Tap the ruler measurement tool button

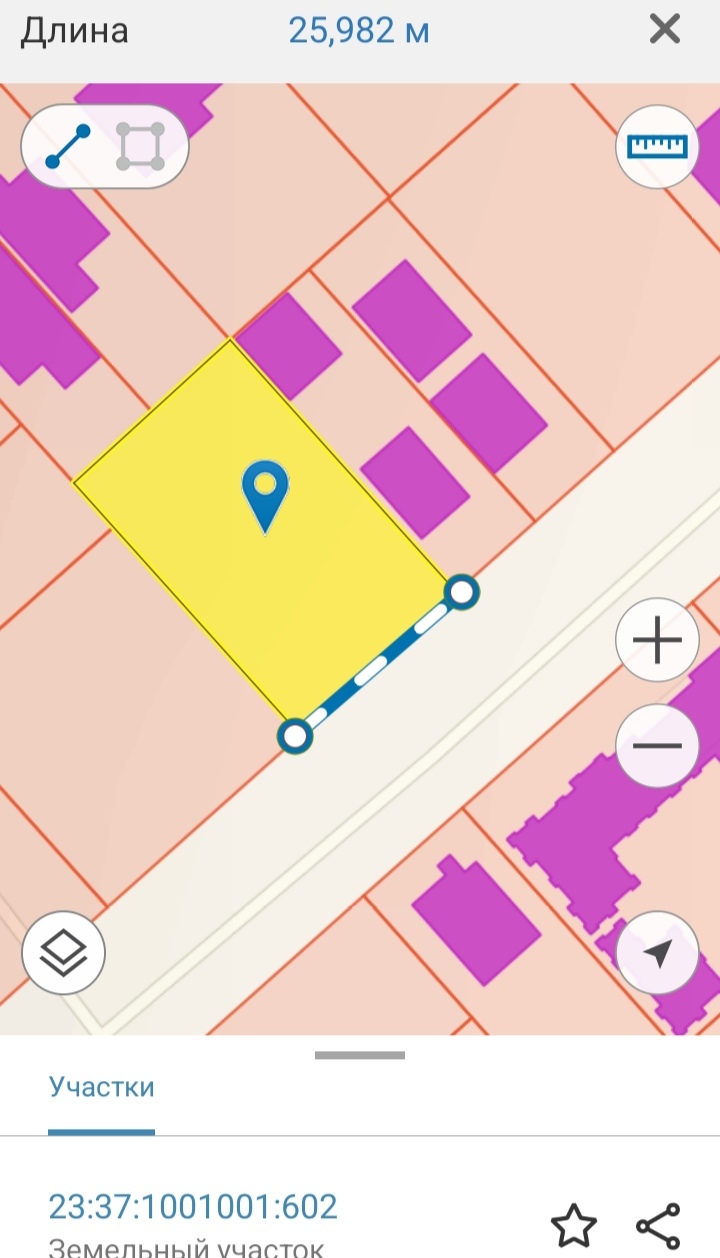(657, 147)
